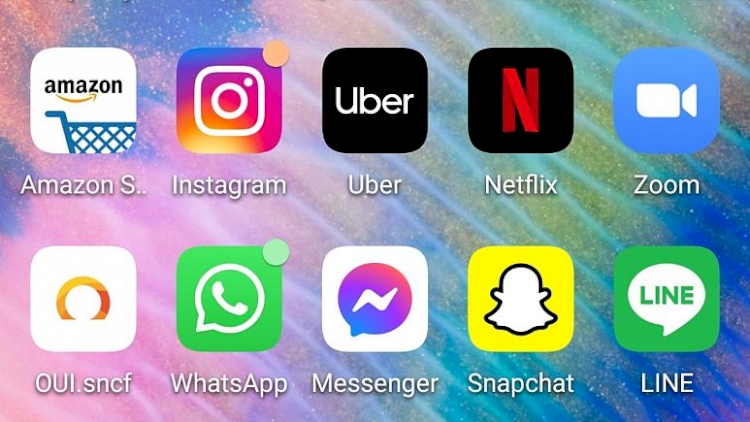Image resolution: width=750 pixels, height=422 pixels.
Task: Open the Uber app
Action: 375,100
